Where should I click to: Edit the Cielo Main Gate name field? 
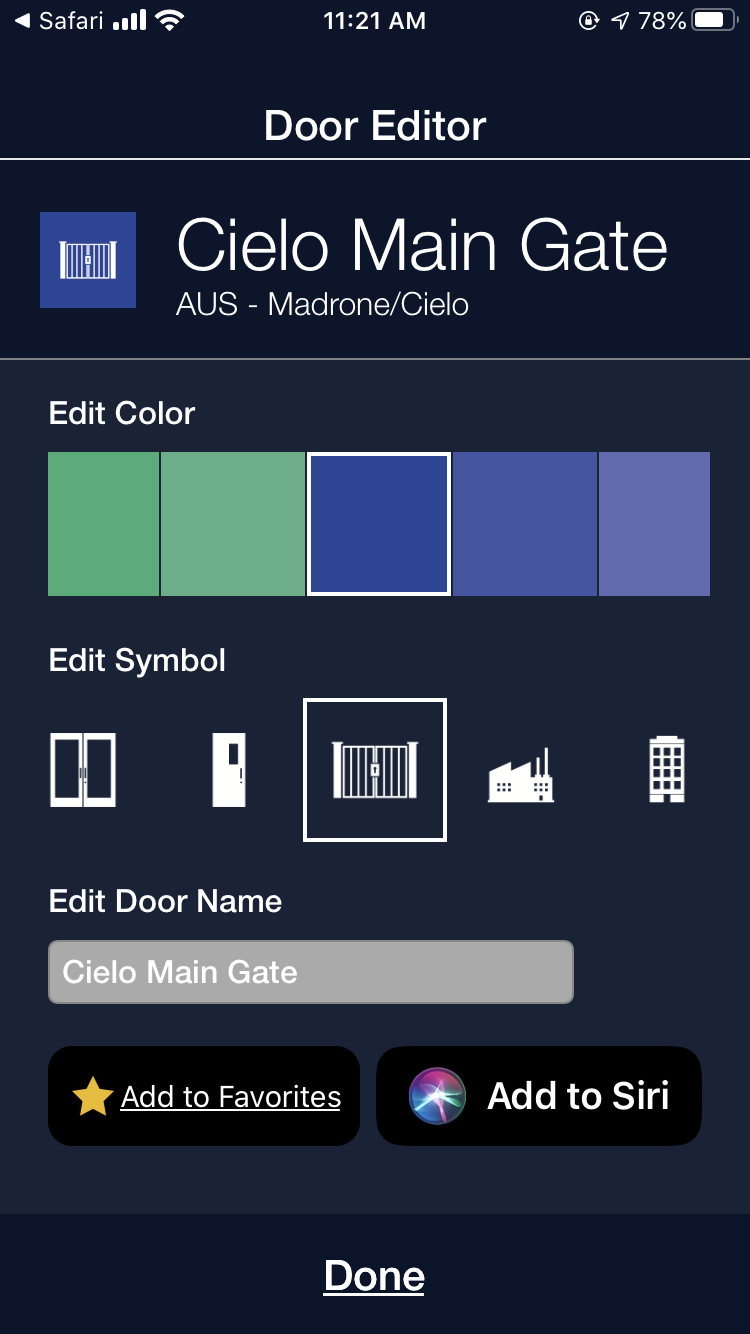click(x=311, y=972)
